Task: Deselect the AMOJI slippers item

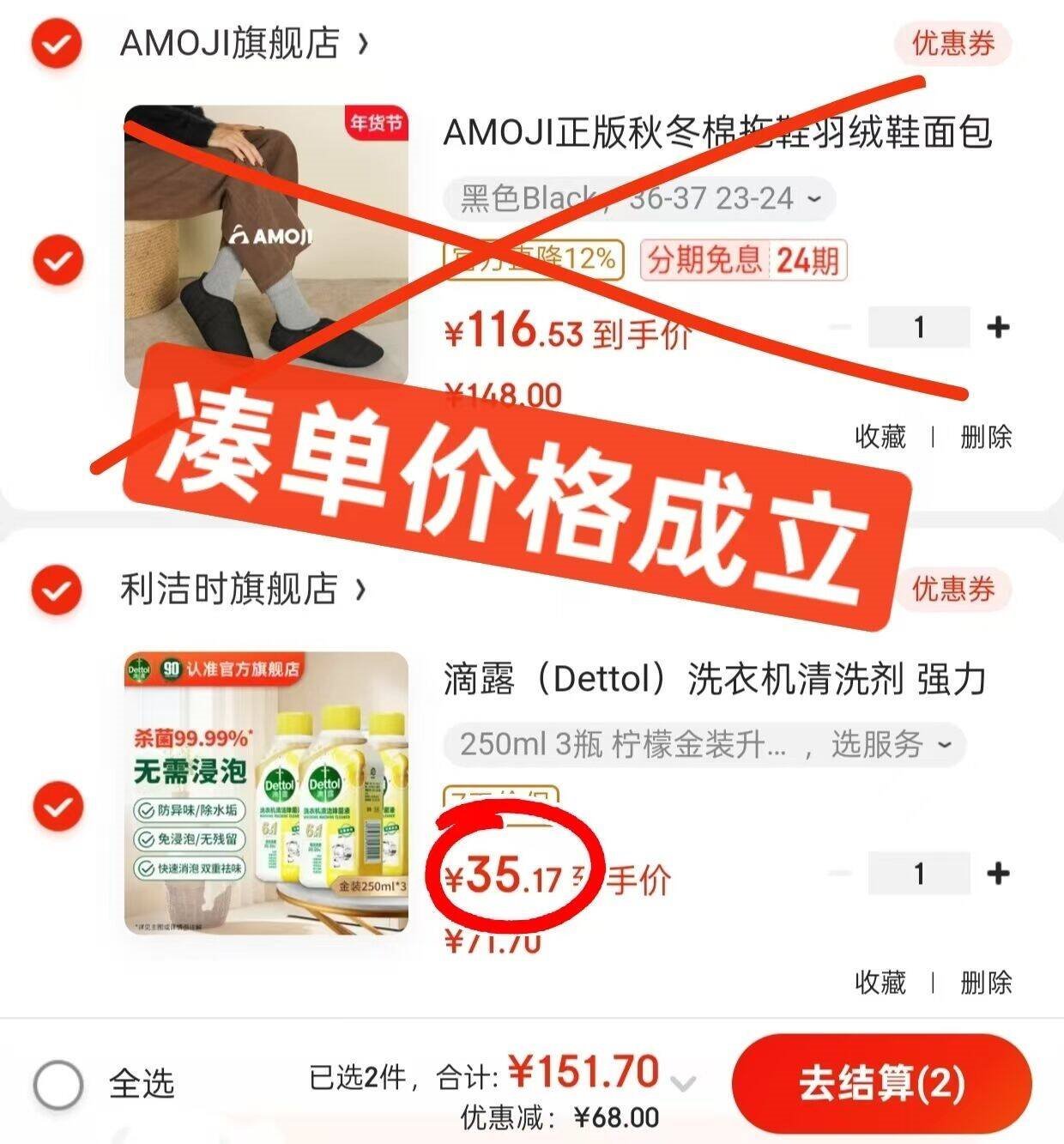Action: pos(58,260)
